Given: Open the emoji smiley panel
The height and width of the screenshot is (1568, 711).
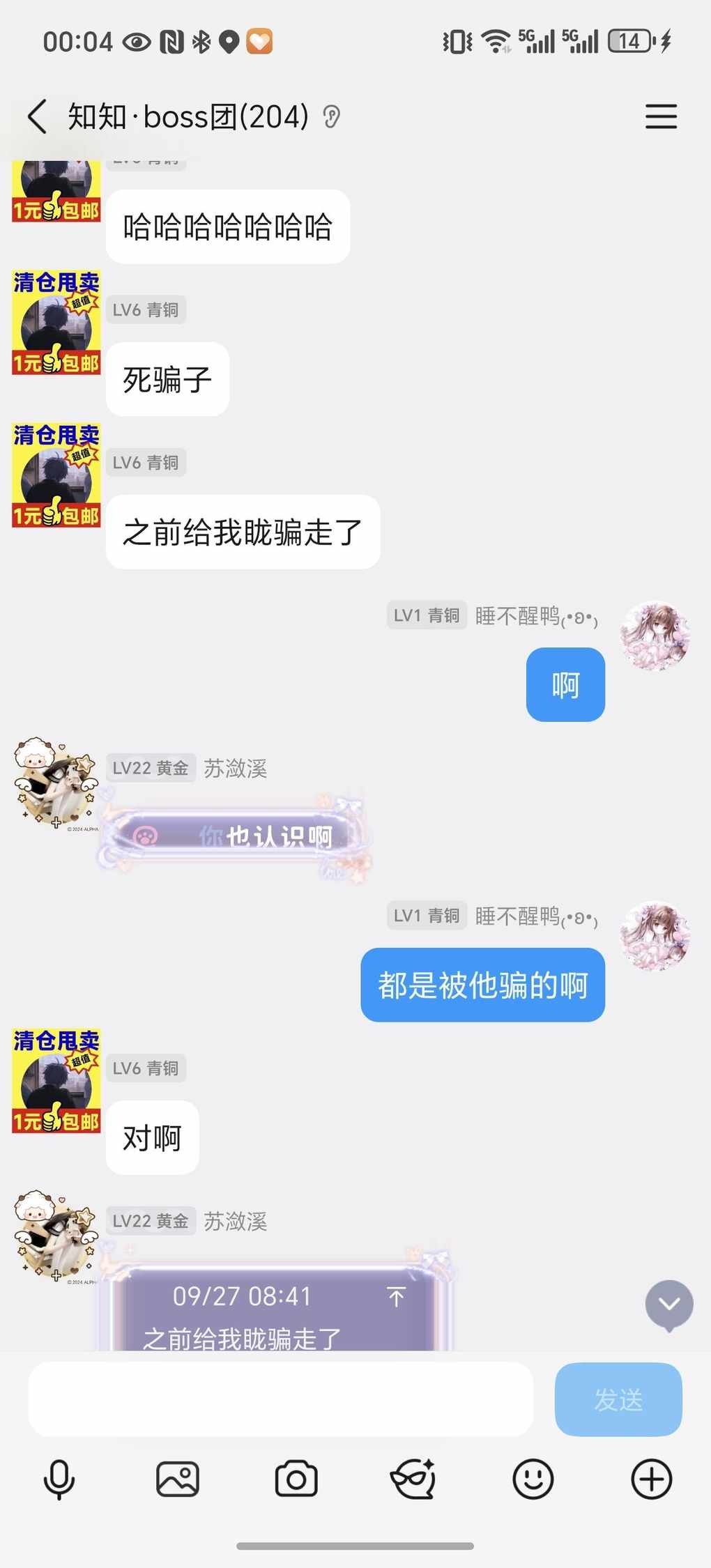Looking at the screenshot, I should 533,1479.
